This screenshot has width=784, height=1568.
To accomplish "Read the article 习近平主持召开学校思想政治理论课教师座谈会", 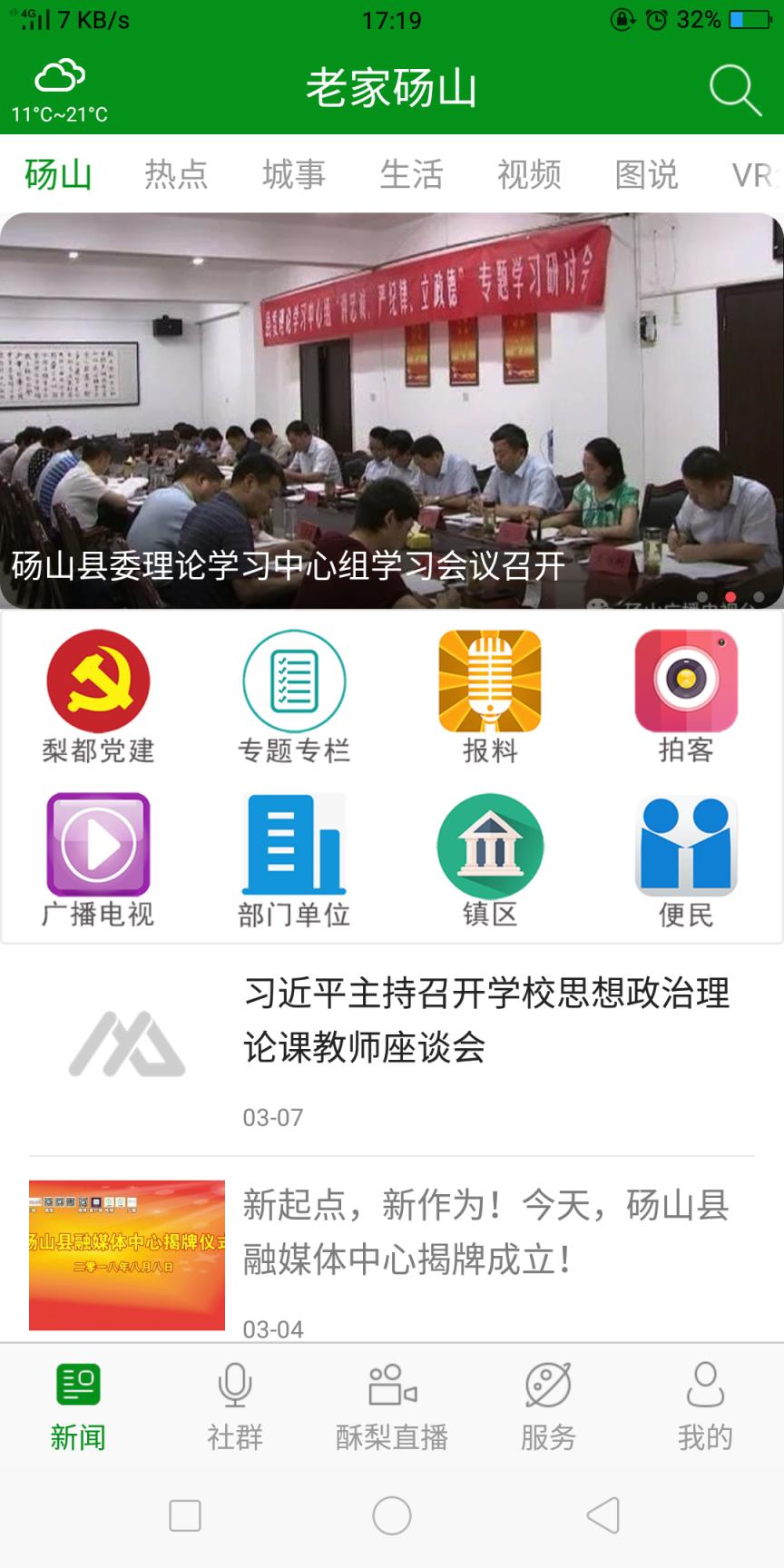I will [486, 1020].
